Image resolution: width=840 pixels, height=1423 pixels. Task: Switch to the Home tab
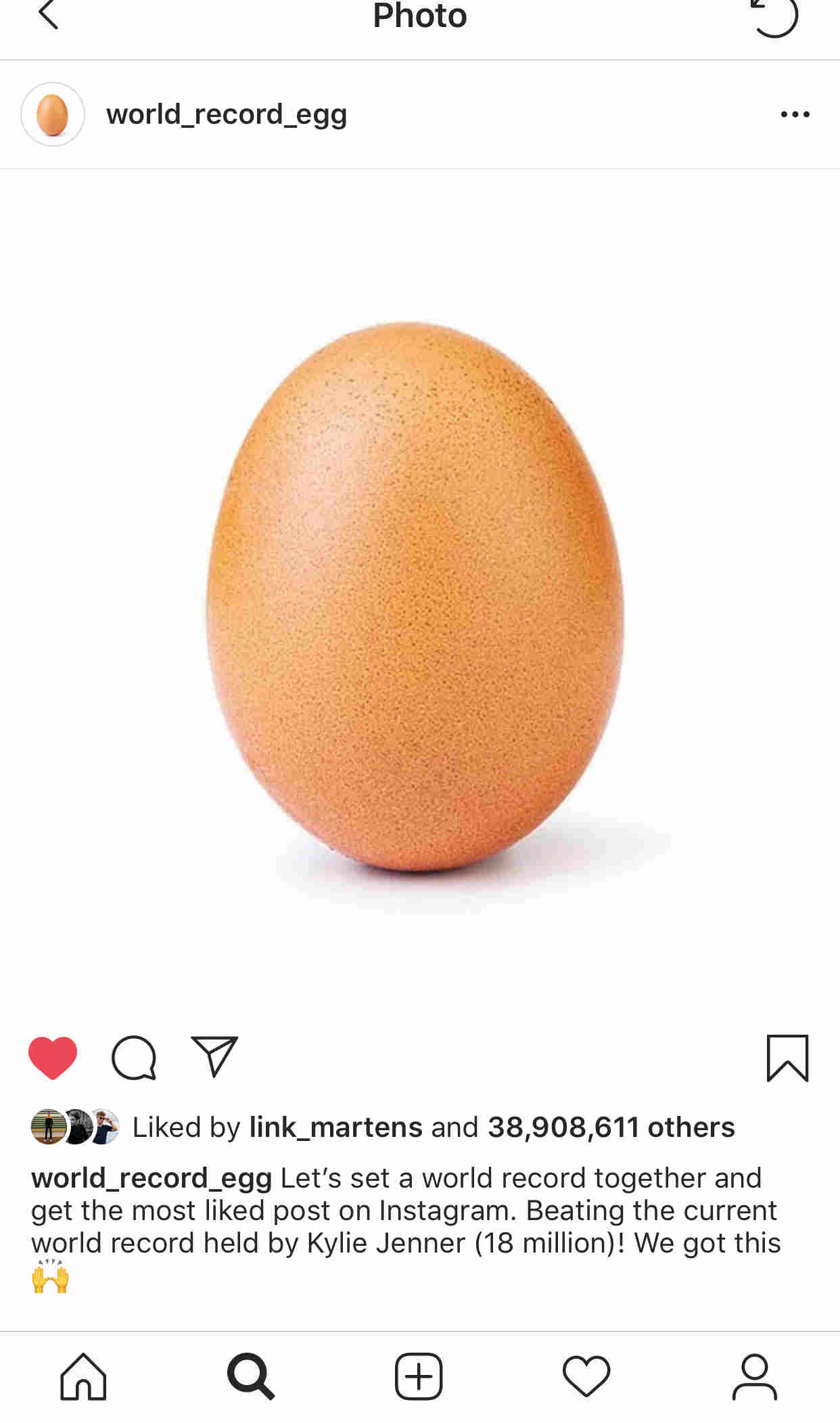click(83, 1376)
